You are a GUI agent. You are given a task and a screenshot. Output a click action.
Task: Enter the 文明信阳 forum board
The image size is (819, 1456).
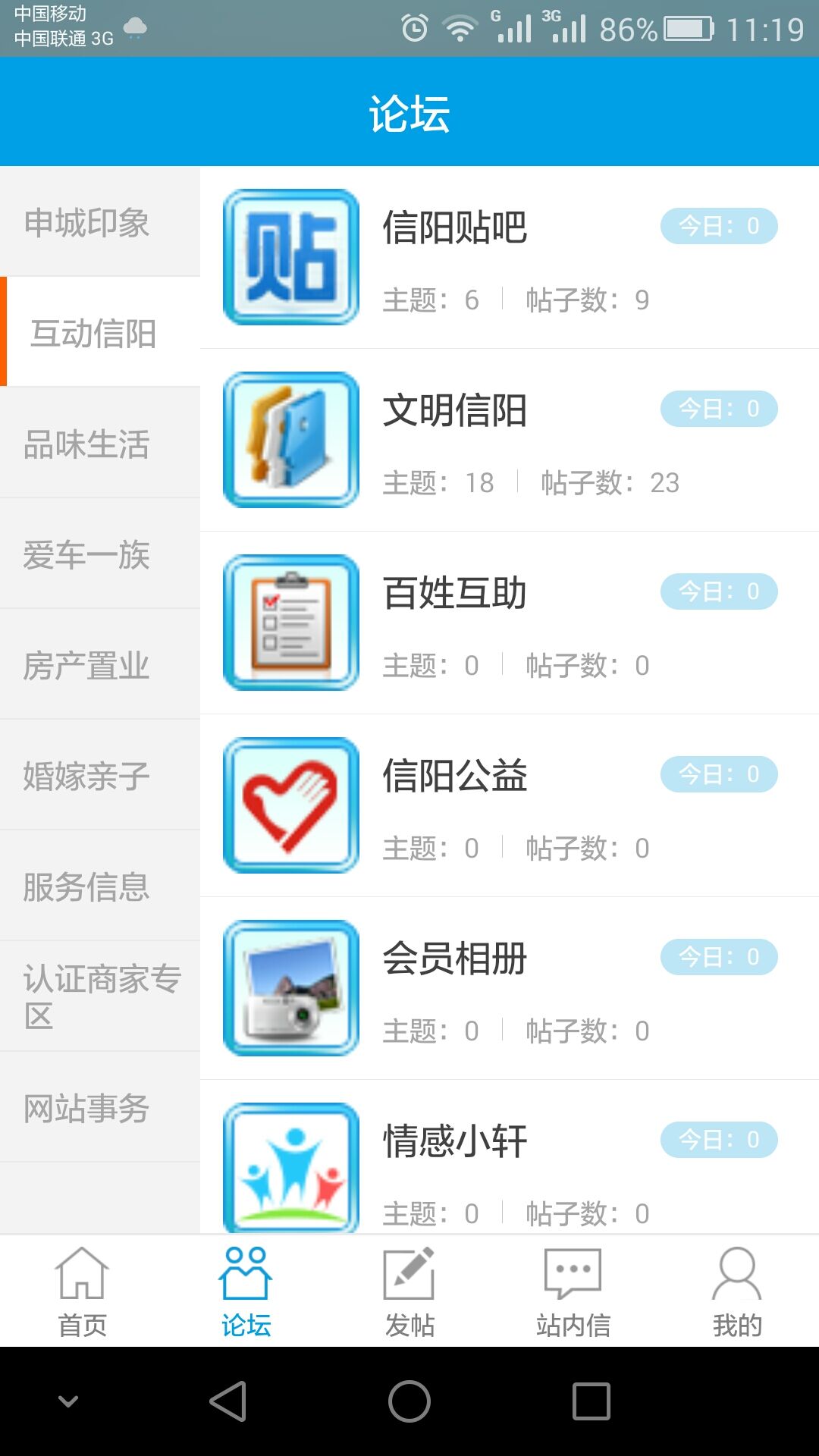coord(508,440)
